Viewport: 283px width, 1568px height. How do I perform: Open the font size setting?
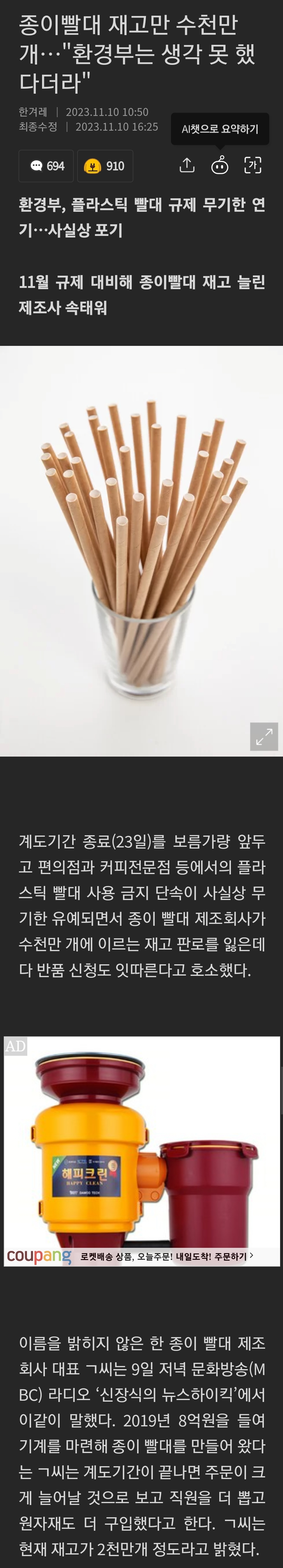[253, 165]
